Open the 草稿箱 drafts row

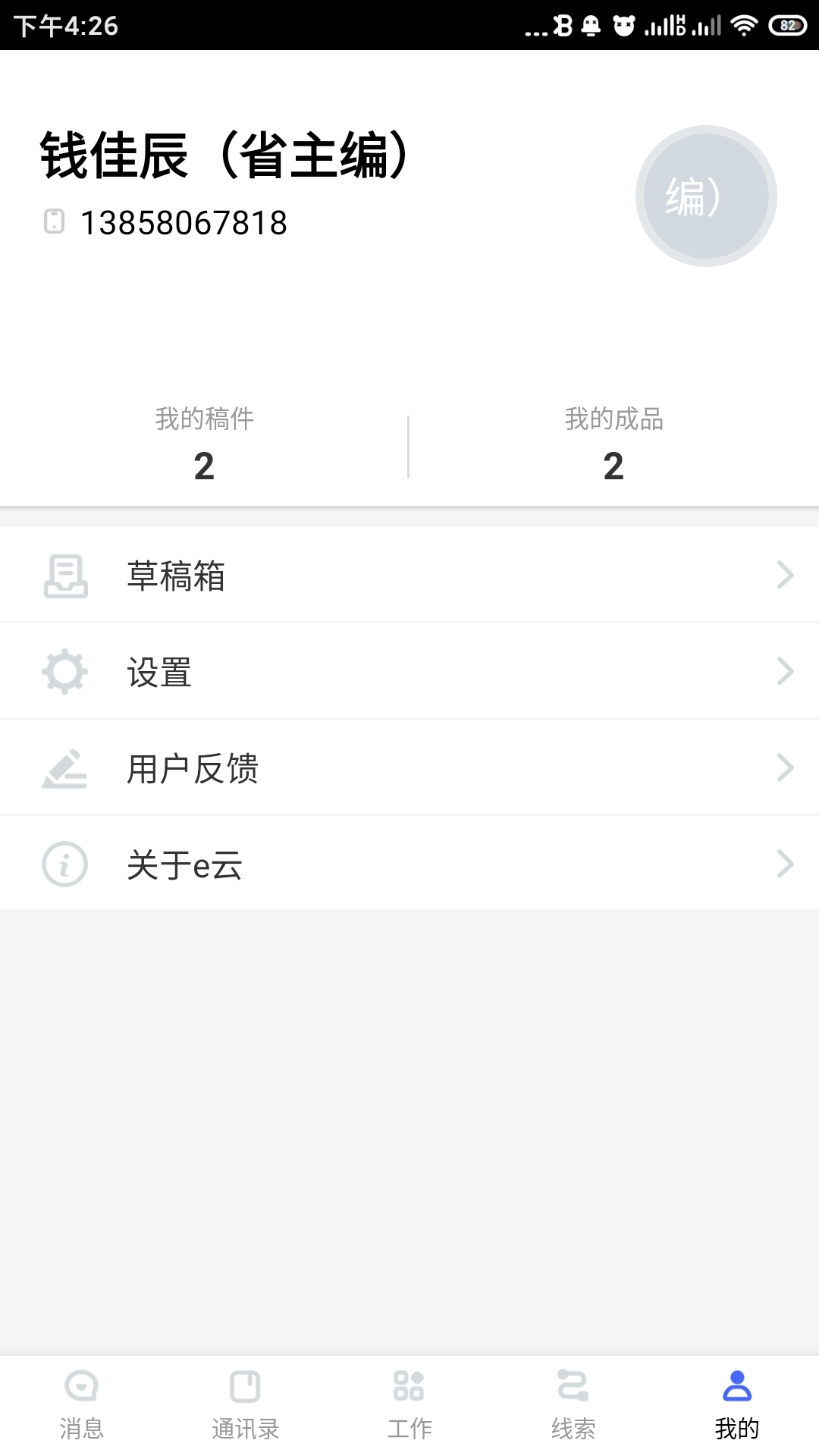pyautogui.click(x=409, y=576)
